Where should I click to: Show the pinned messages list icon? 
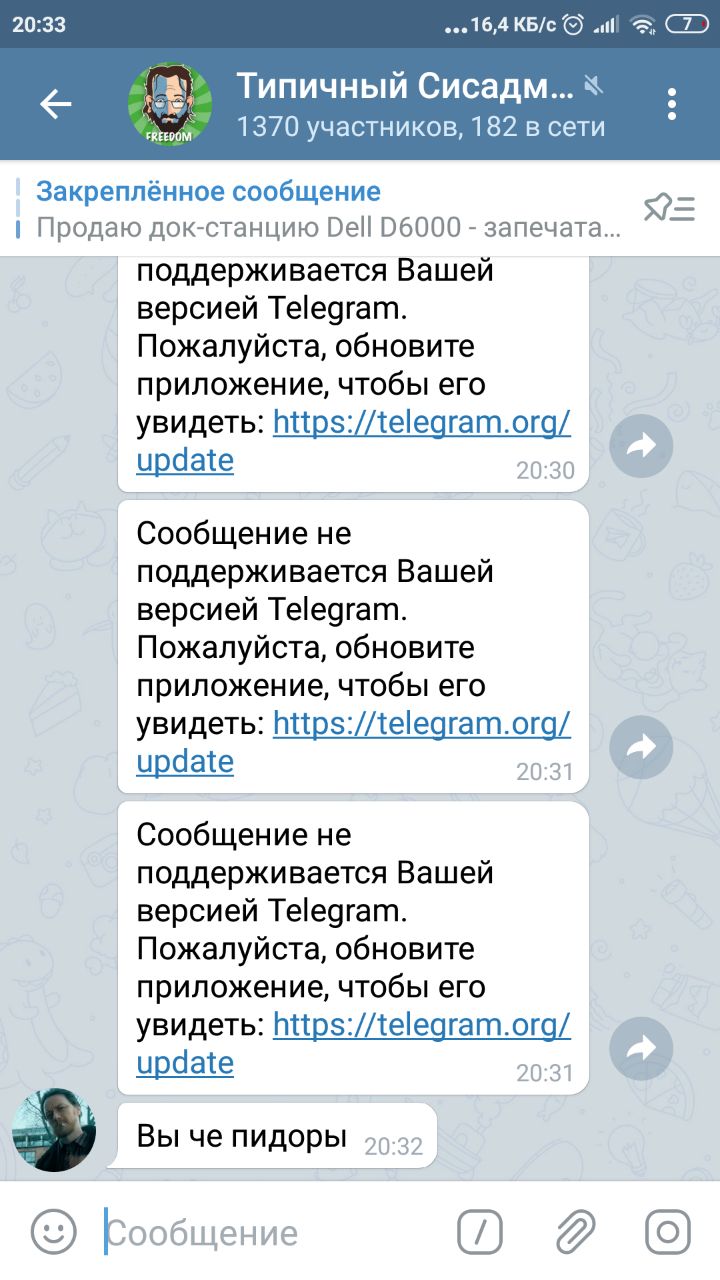click(669, 208)
